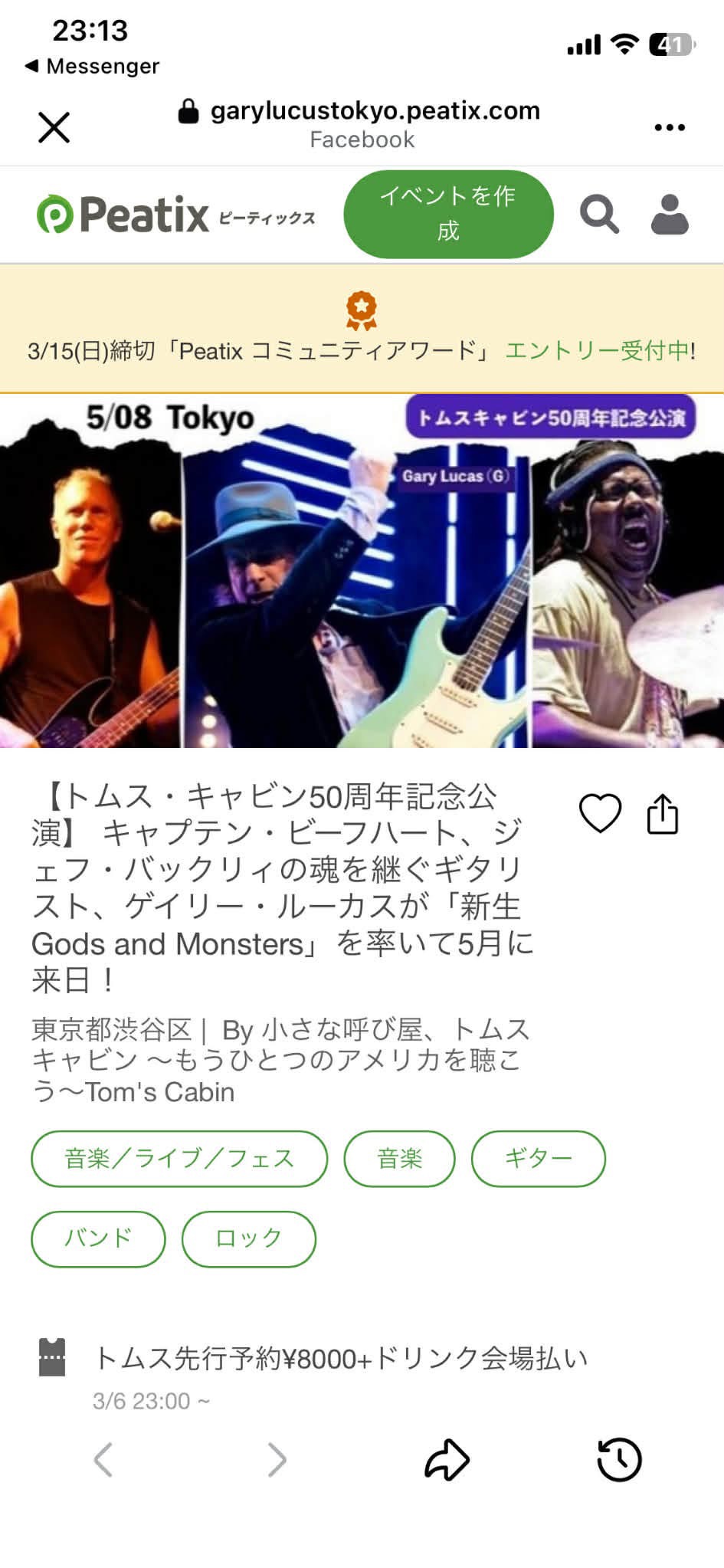Open the エントリー受付中 link
The height and width of the screenshot is (1568, 724).
[600, 351]
